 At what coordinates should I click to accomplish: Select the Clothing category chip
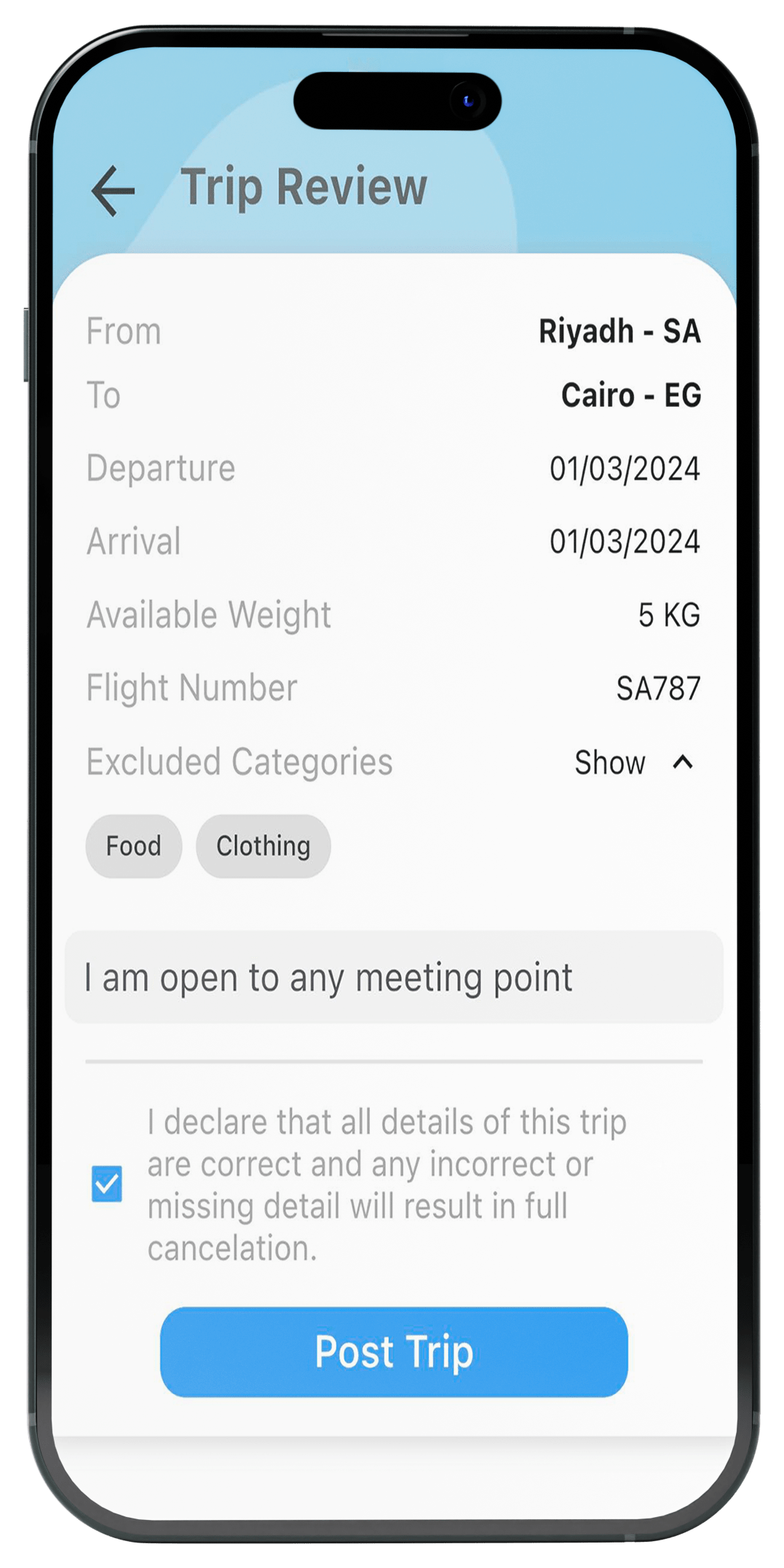point(263,846)
